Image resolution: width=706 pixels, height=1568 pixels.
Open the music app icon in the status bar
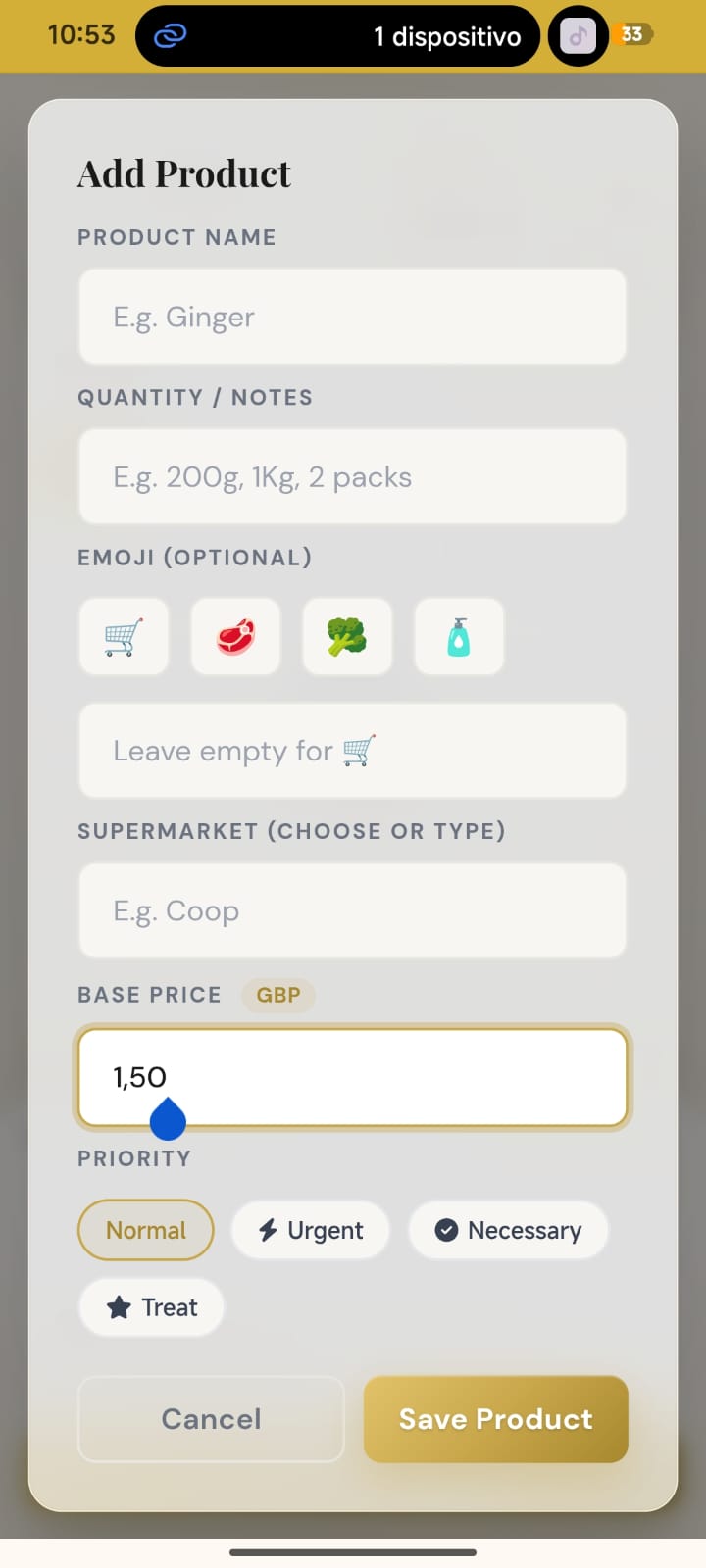[578, 35]
